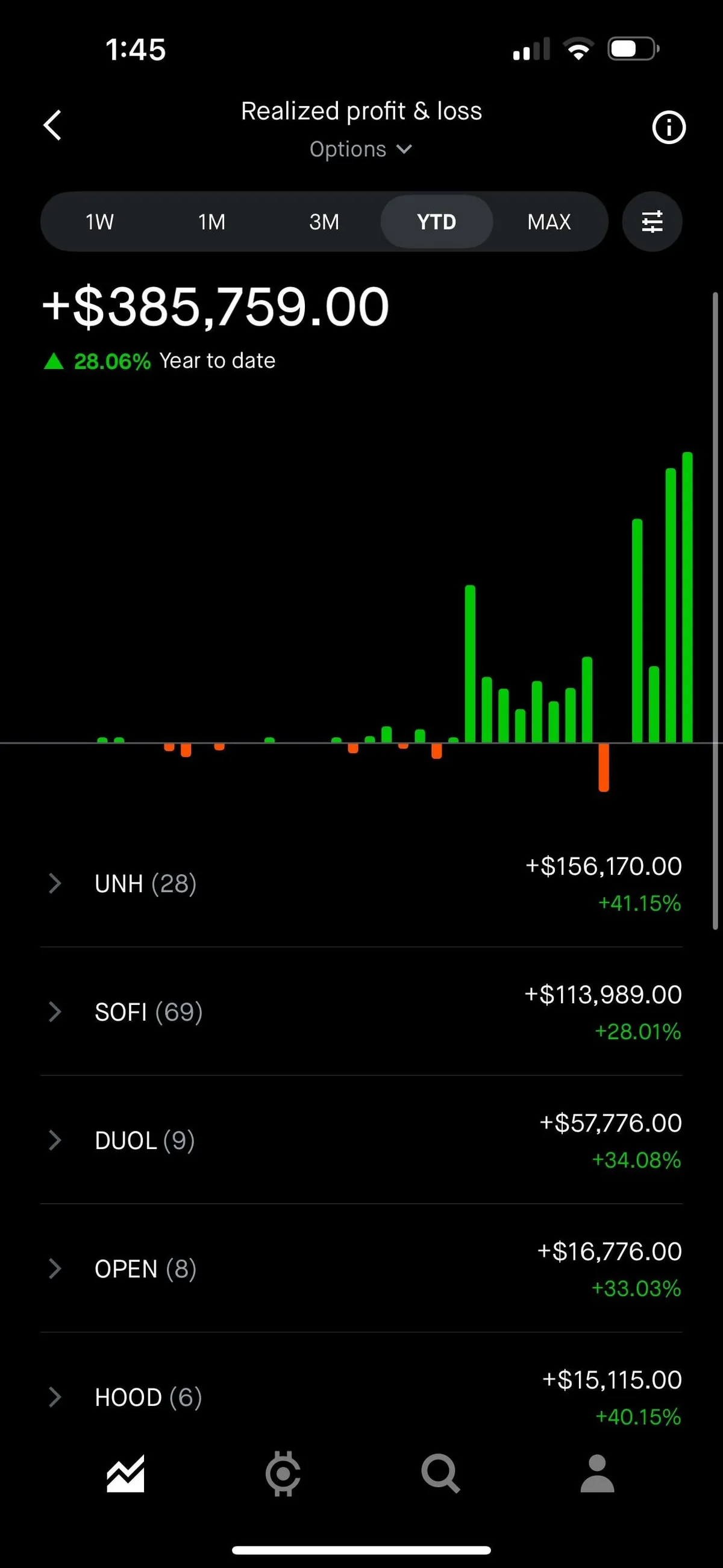
Task: Expand the OPEN position details
Action: click(54, 1269)
